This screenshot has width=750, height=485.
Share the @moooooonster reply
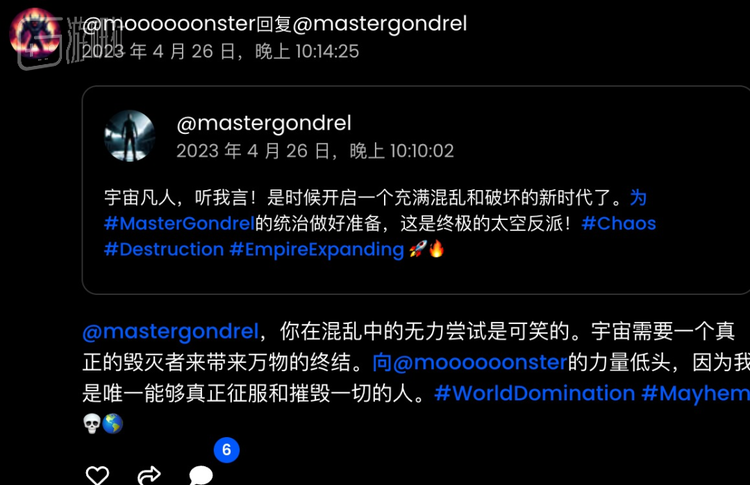pyautogui.click(x=149, y=474)
